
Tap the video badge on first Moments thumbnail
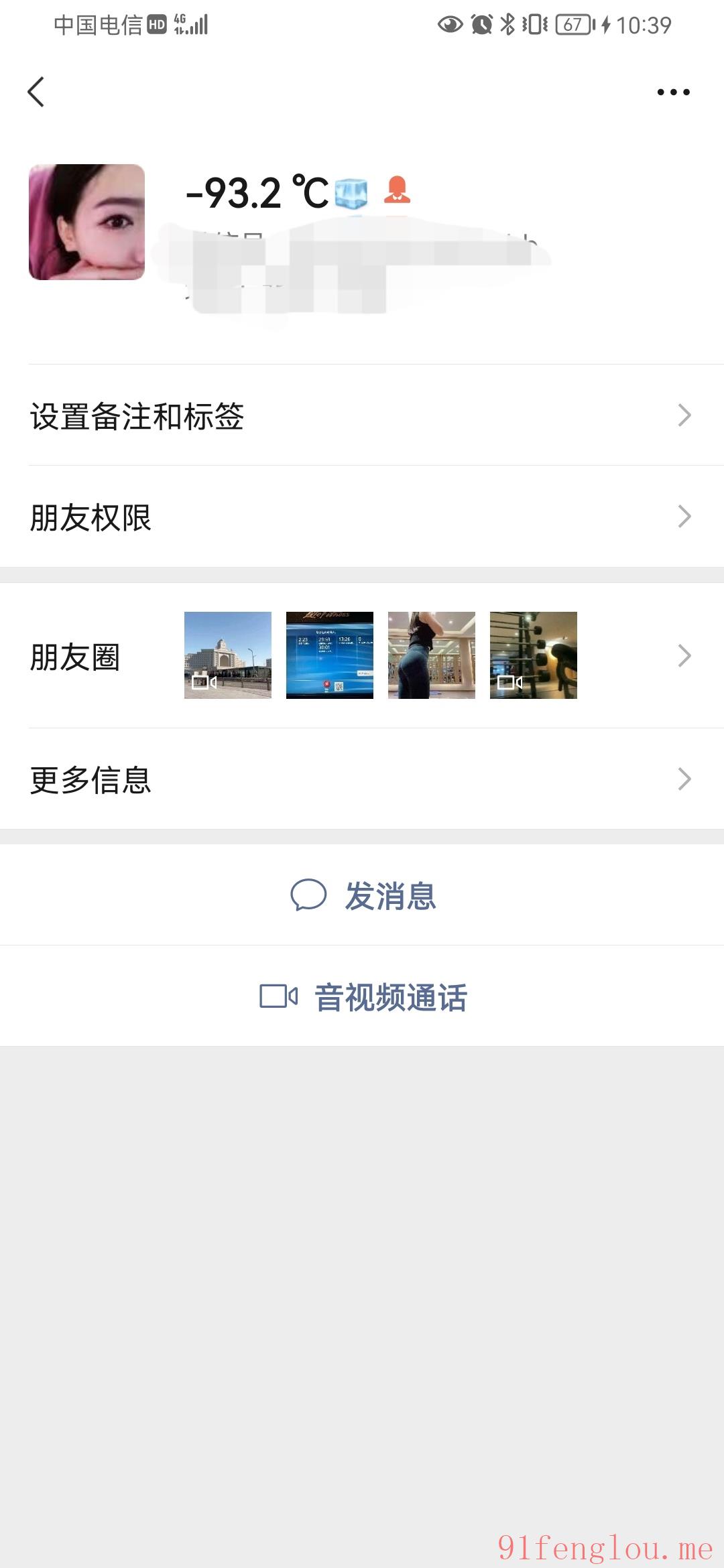click(x=203, y=683)
